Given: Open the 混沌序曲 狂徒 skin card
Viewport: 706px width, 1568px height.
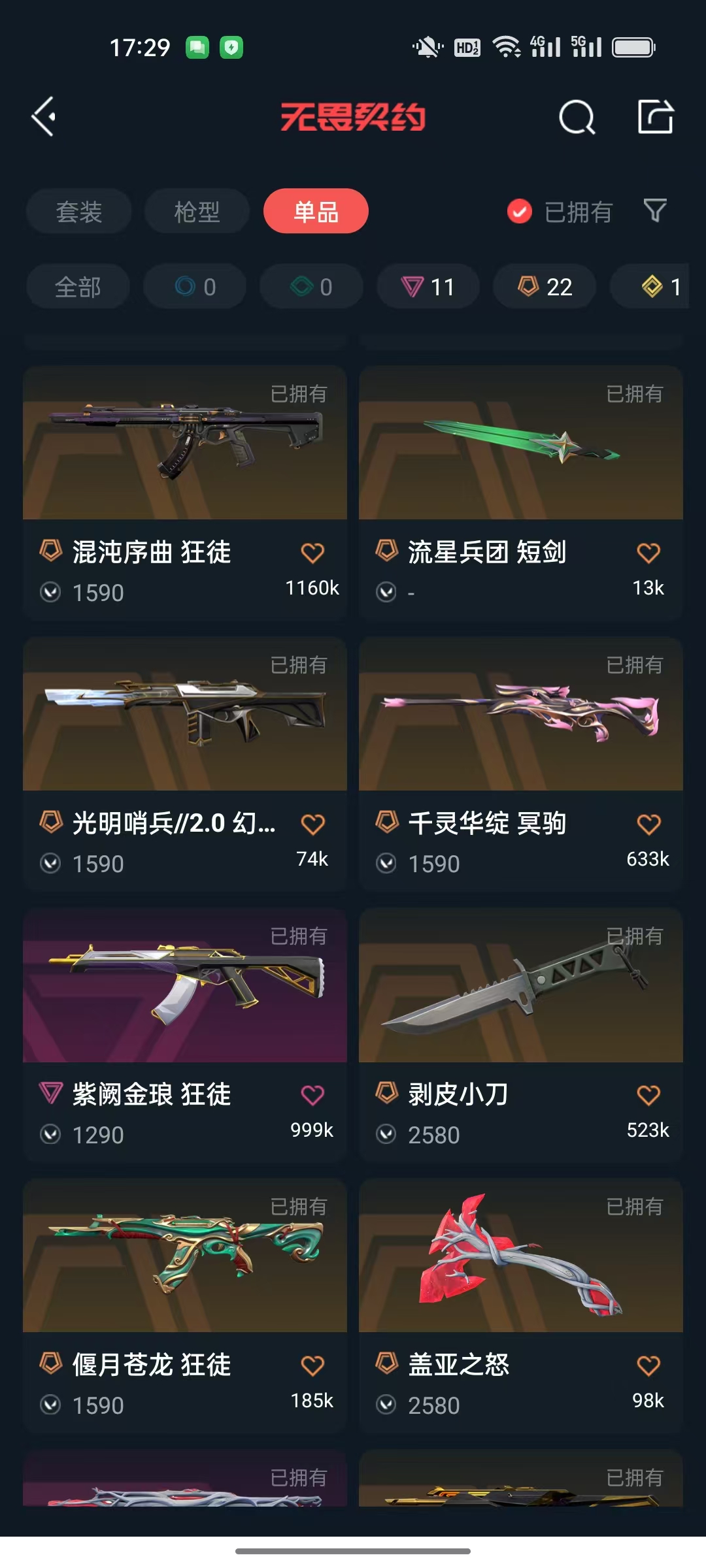Looking at the screenshot, I should tap(185, 493).
